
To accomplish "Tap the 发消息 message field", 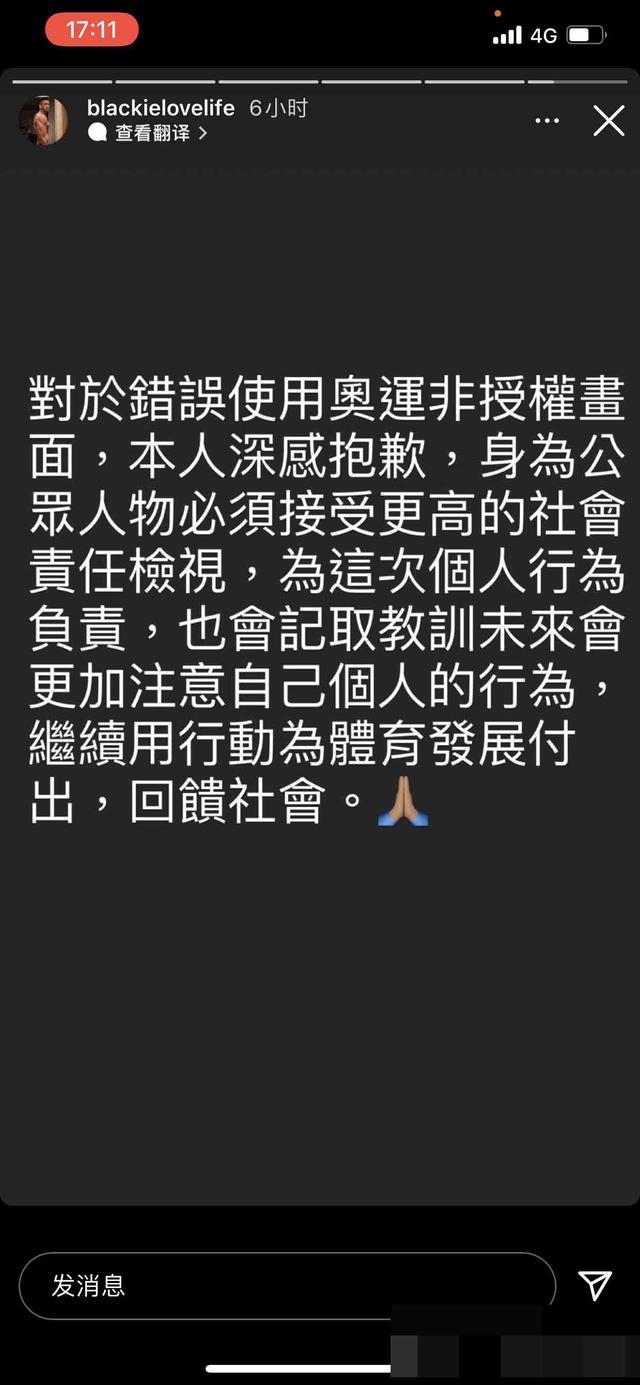I will [x=287, y=1285].
